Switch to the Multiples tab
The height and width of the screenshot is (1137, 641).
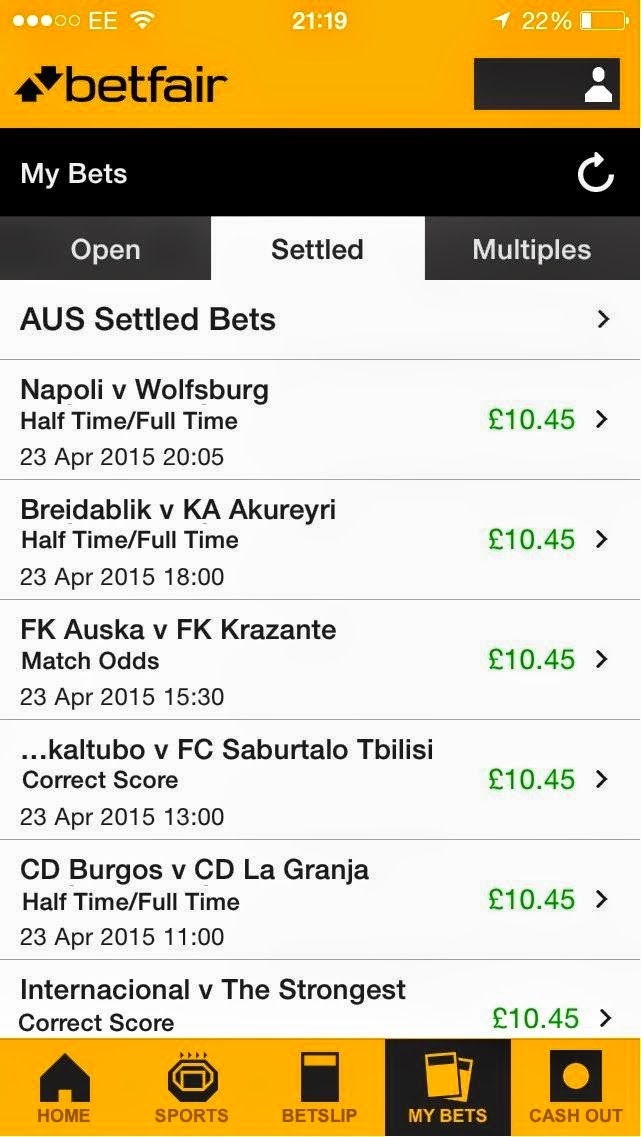coord(532,249)
